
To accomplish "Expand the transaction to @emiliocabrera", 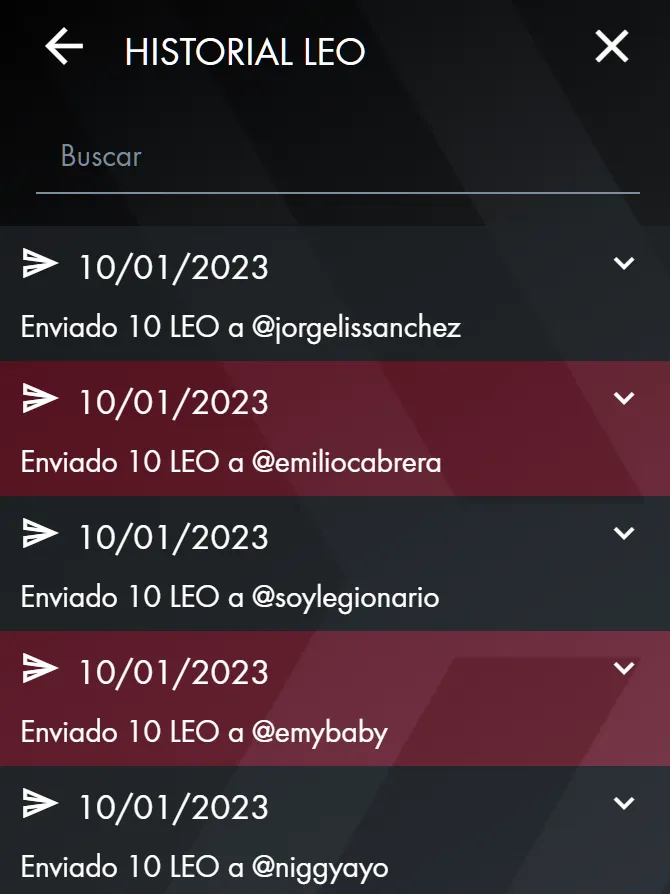I will point(624,399).
